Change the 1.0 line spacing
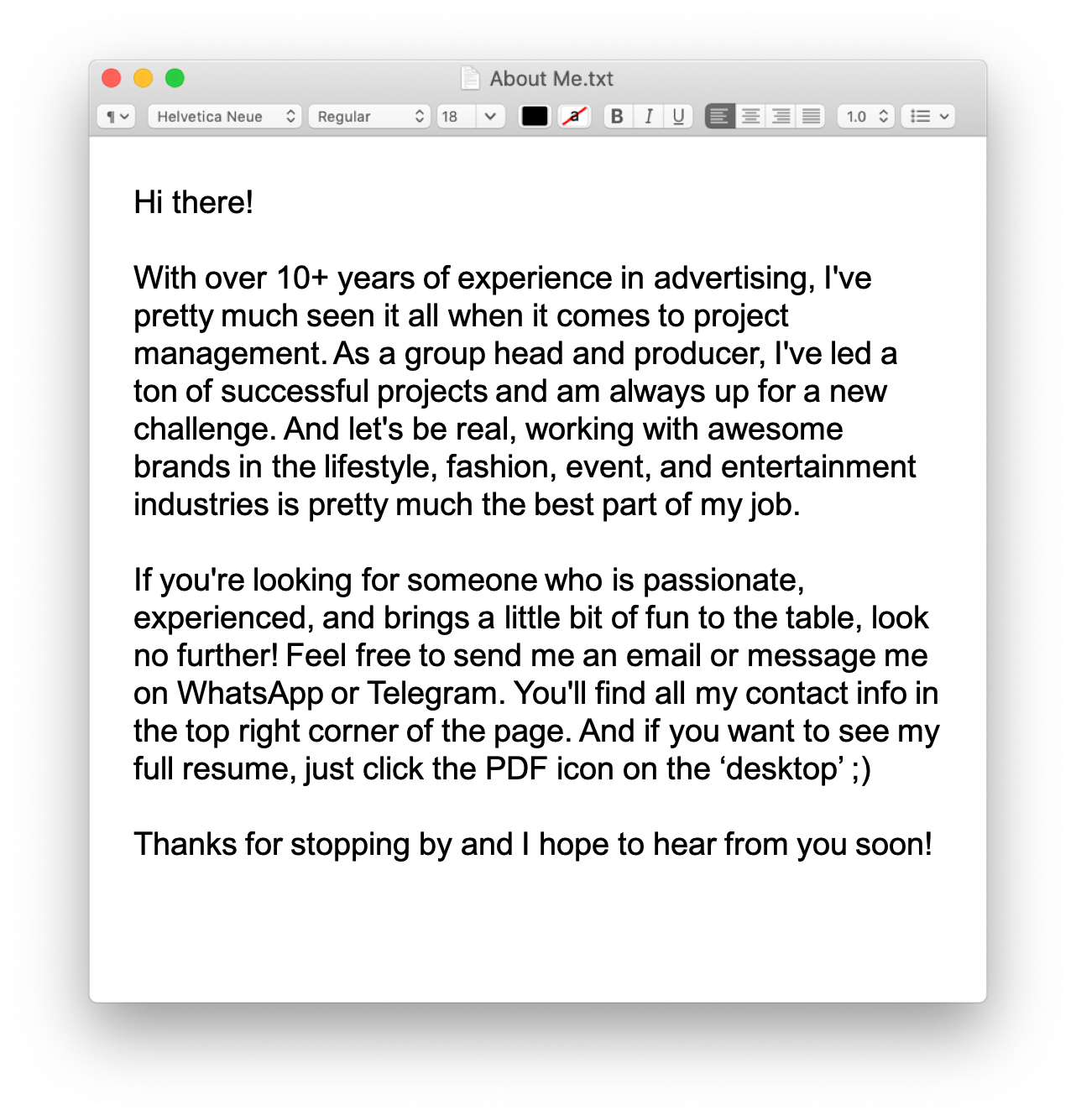The height and width of the screenshot is (1120, 1076). click(866, 117)
